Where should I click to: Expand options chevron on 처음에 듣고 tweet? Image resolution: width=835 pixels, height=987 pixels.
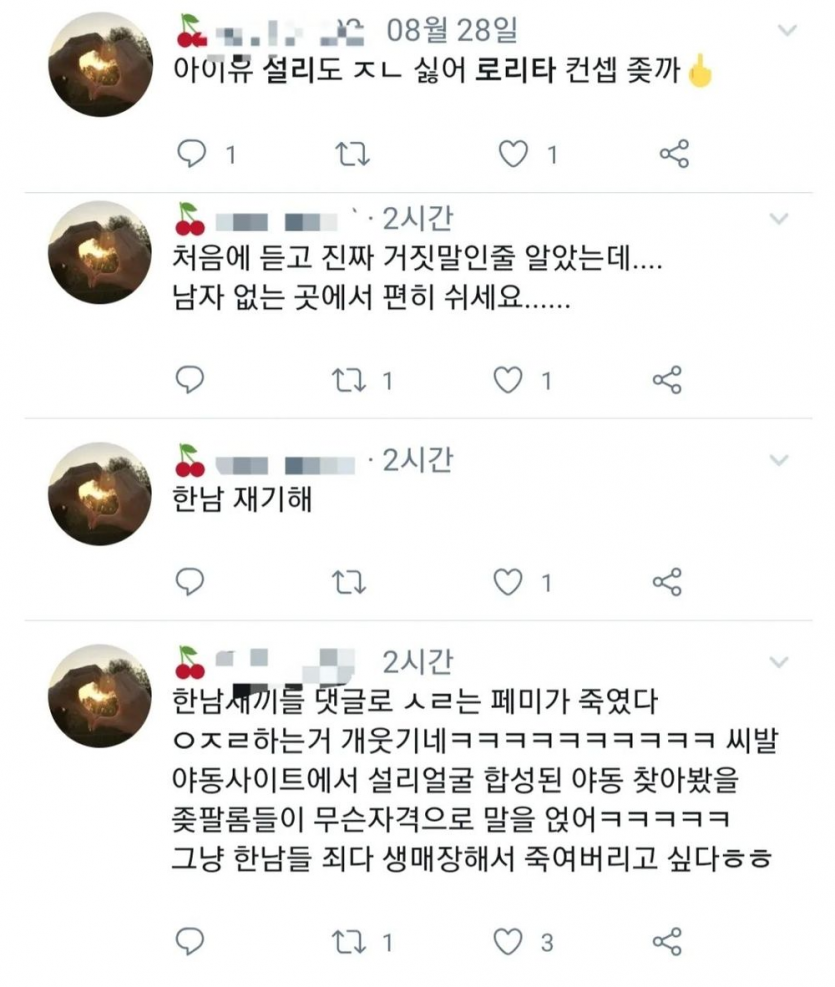pyautogui.click(x=779, y=218)
